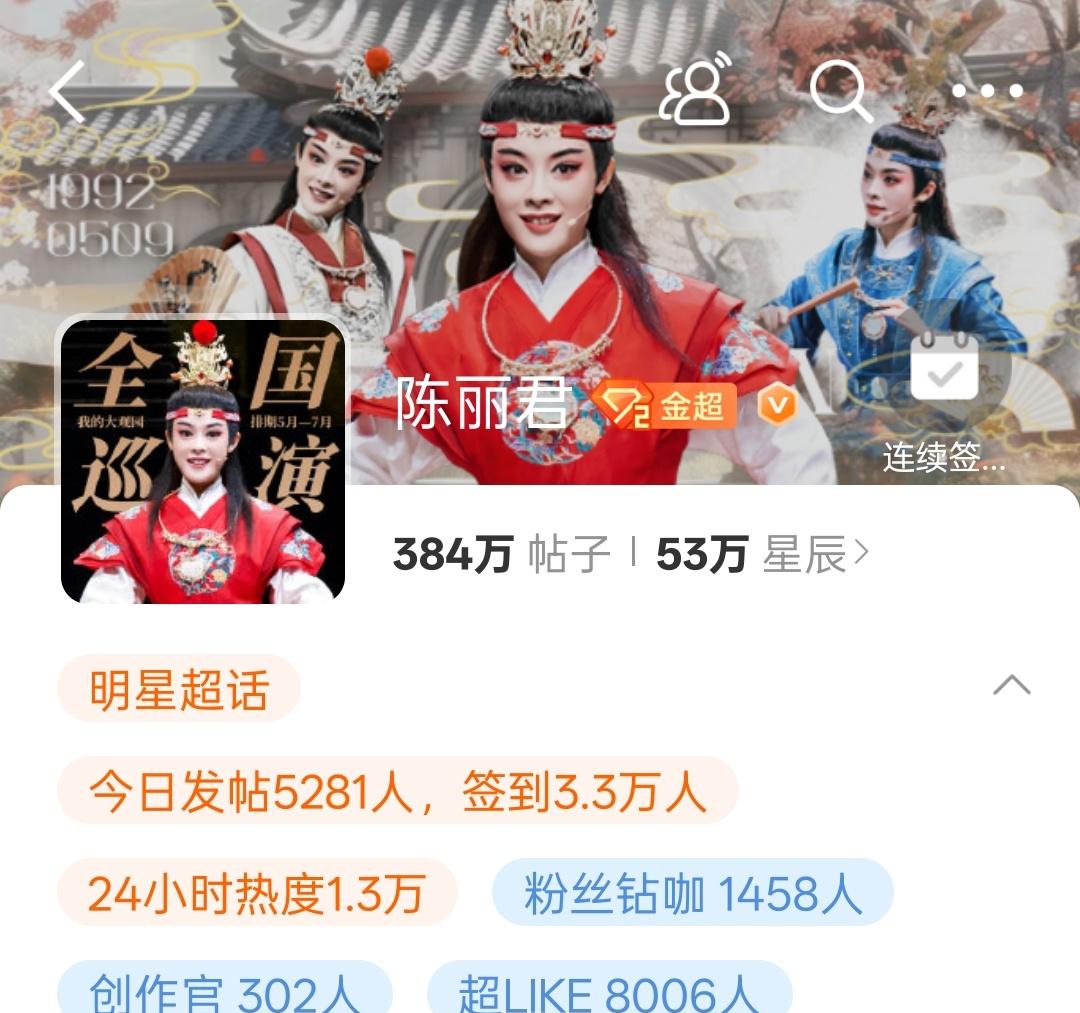
Task: Open the 金超 level badge
Action: 665,406
